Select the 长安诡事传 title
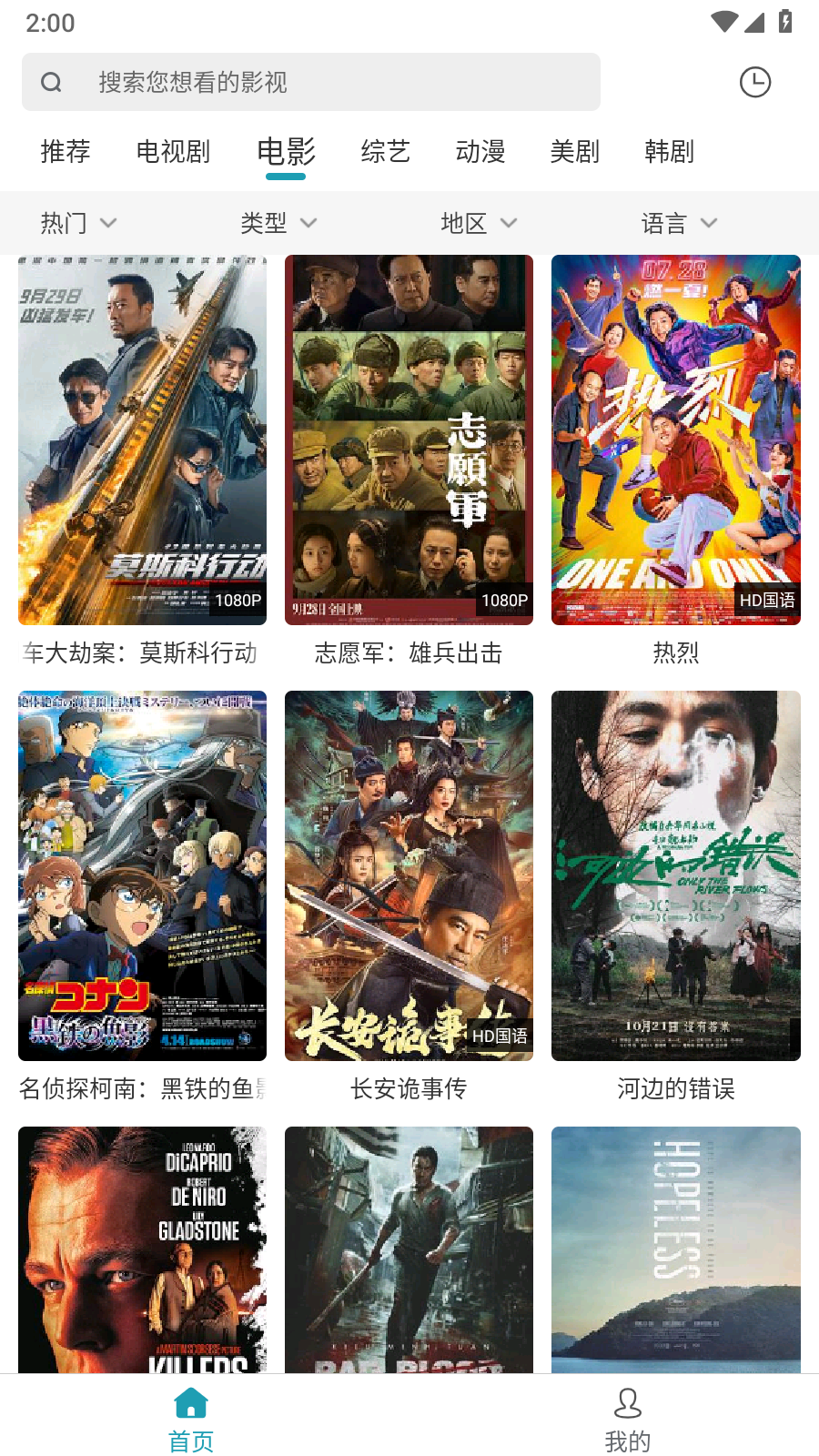819x1456 pixels. pos(409,1088)
